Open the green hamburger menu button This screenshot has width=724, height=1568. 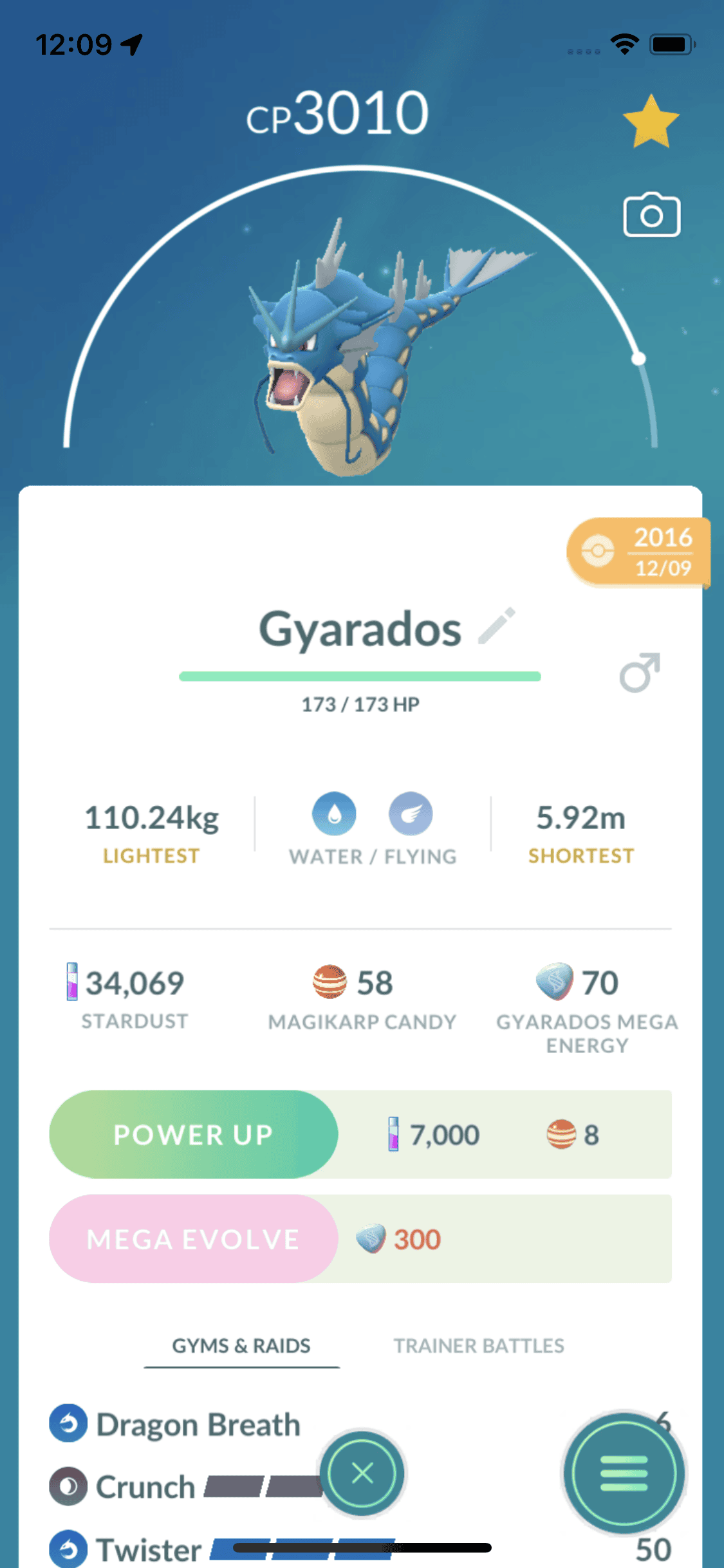[624, 1473]
